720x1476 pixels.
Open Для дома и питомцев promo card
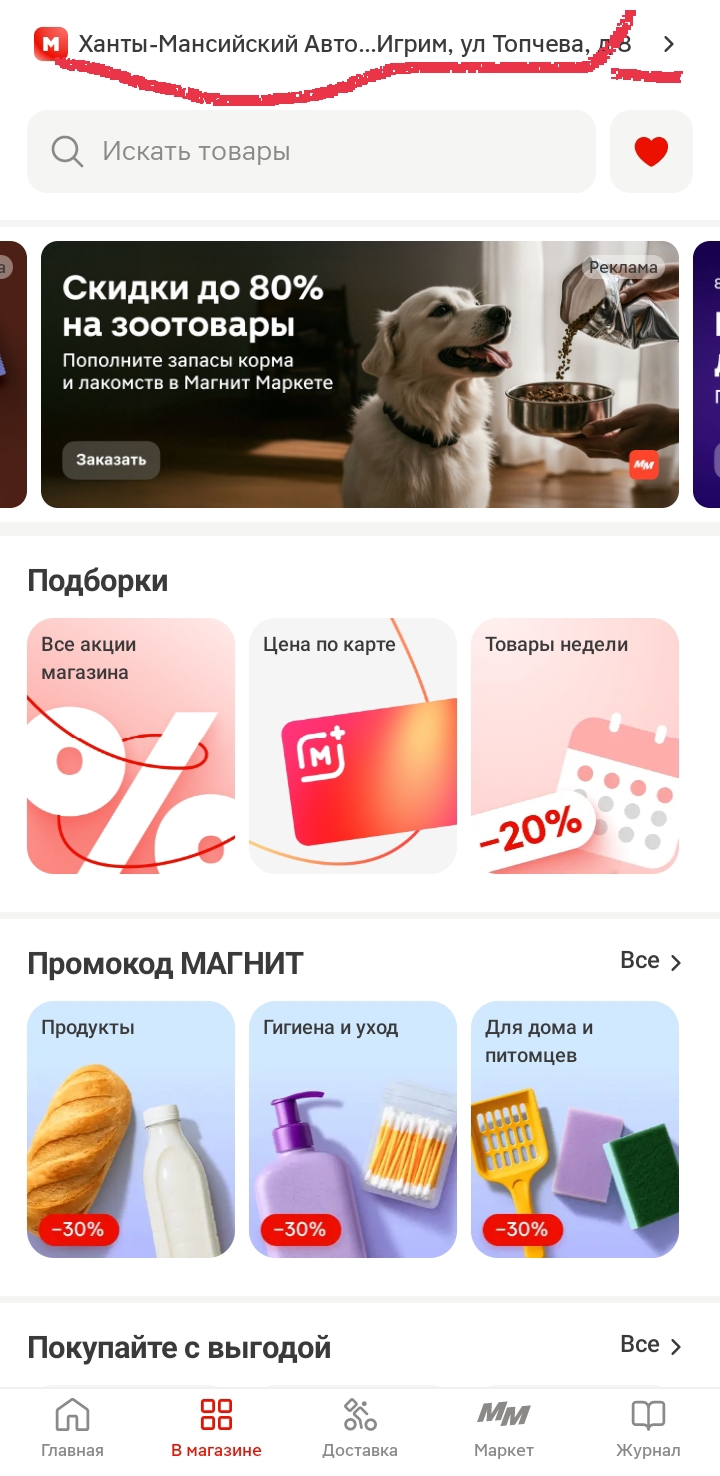(575, 1129)
